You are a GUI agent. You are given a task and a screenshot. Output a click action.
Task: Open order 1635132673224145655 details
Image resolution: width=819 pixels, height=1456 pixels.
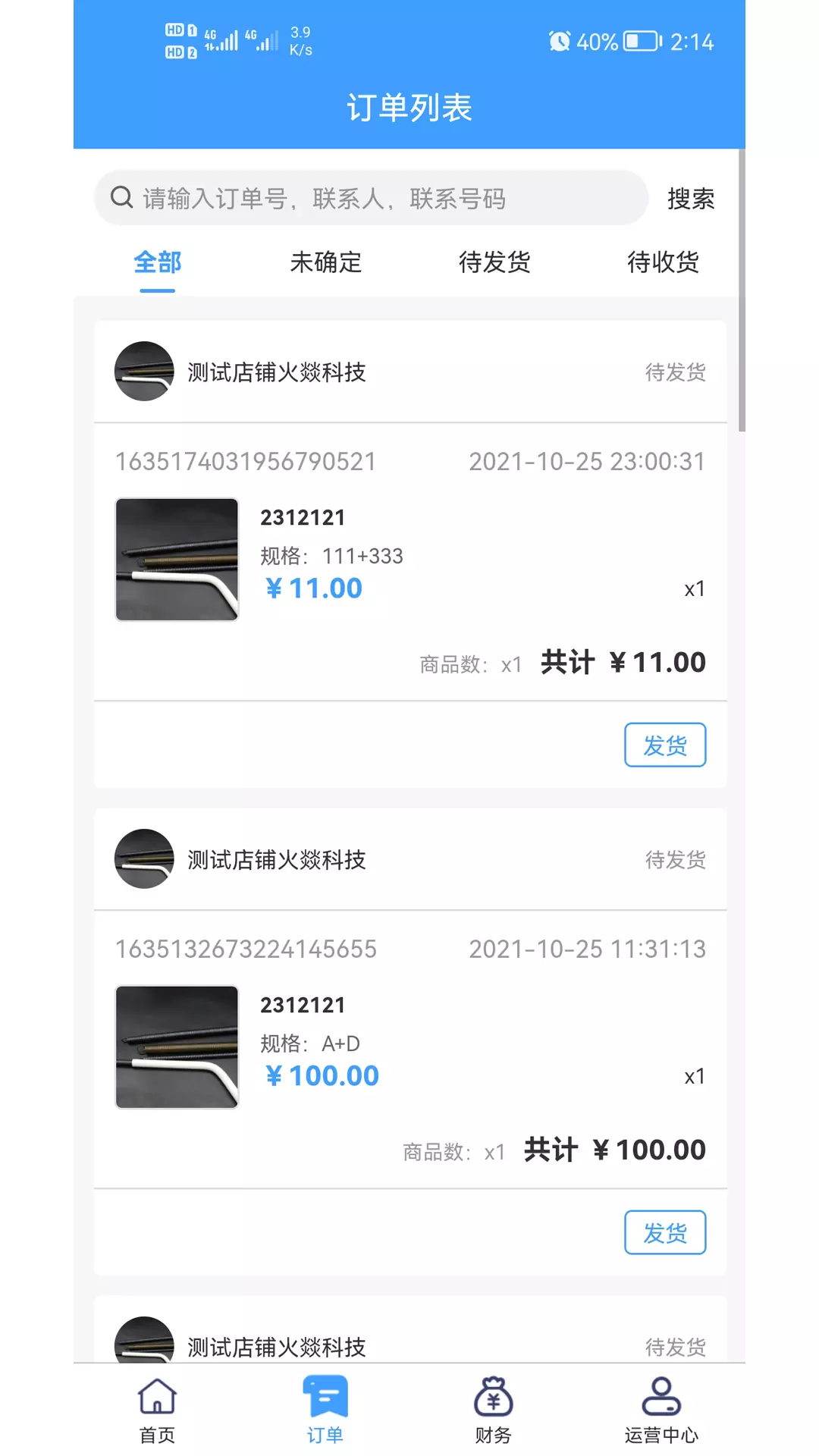click(x=246, y=949)
